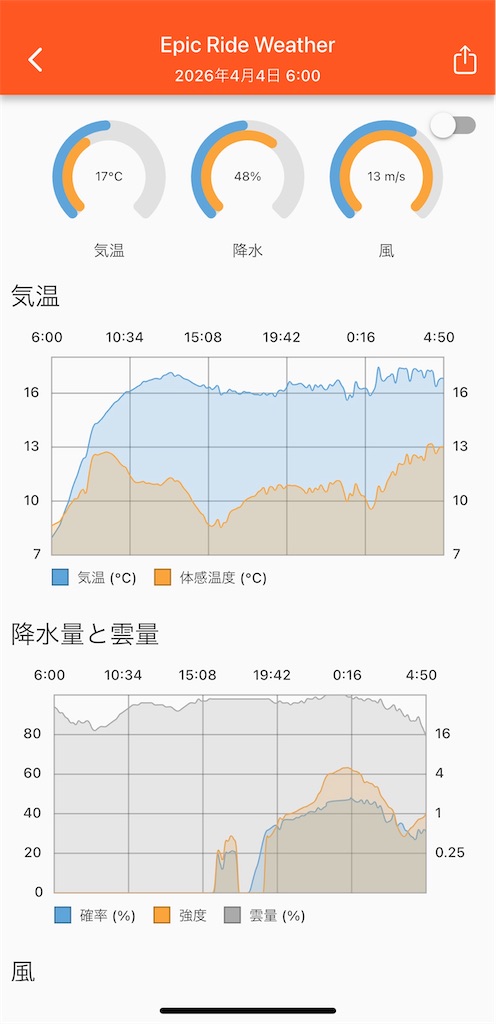Toggle the 体感温度 (°C) legend series
This screenshot has height=1024, width=496.
coord(211,578)
